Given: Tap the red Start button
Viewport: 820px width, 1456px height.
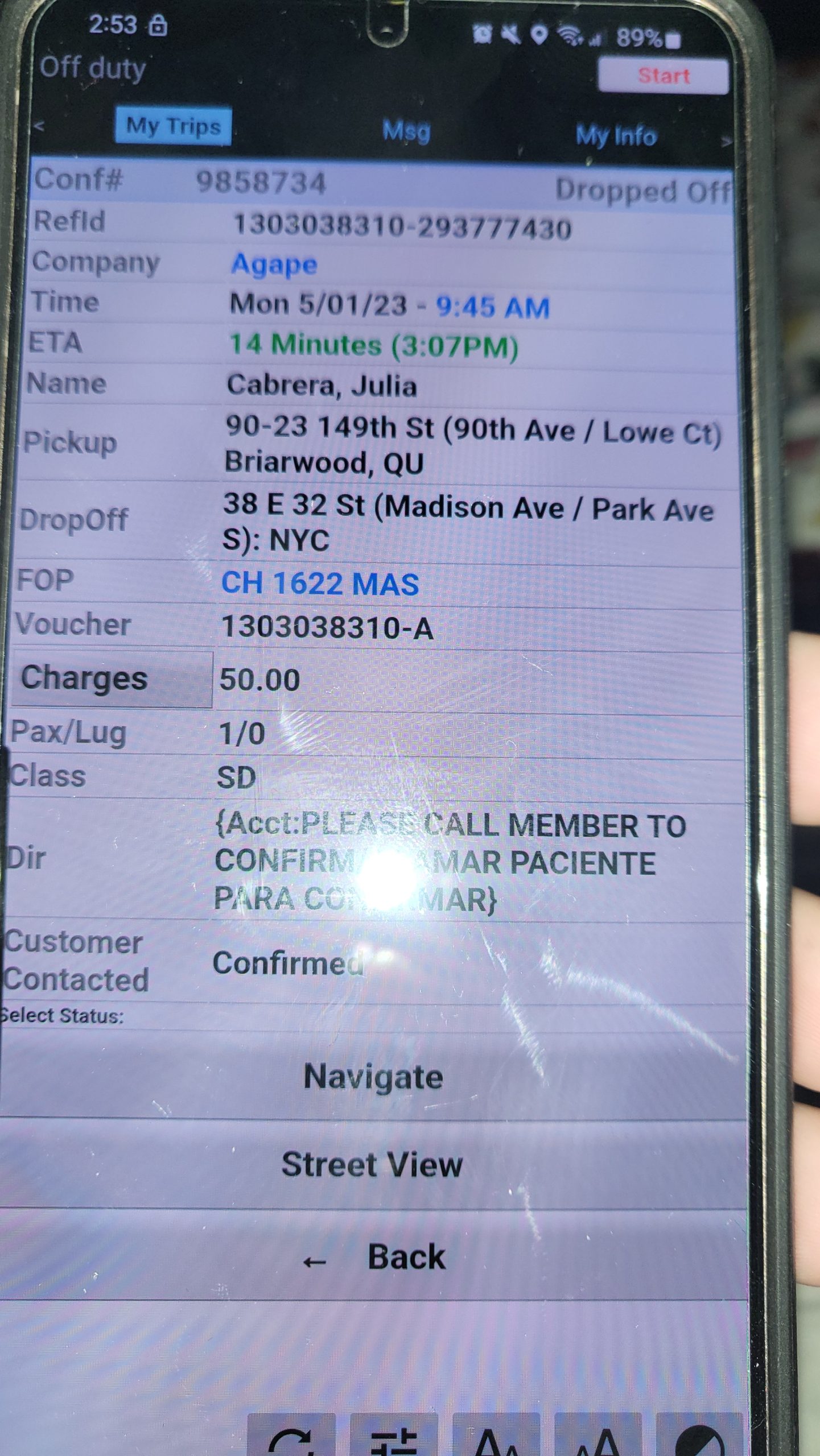Looking at the screenshot, I should pos(663,76).
